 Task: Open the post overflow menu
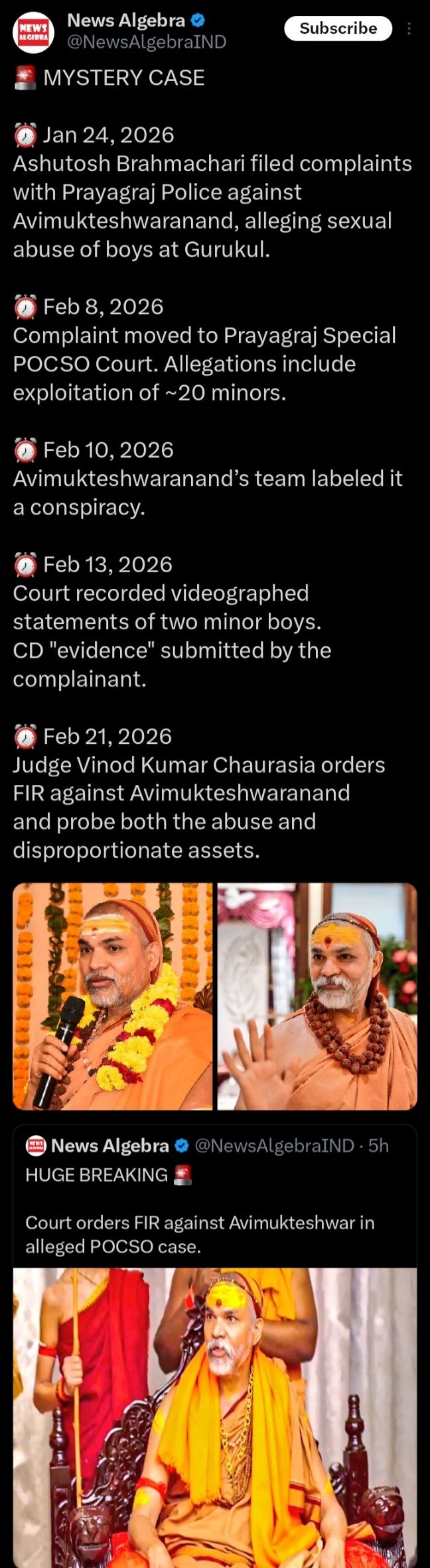tap(409, 29)
